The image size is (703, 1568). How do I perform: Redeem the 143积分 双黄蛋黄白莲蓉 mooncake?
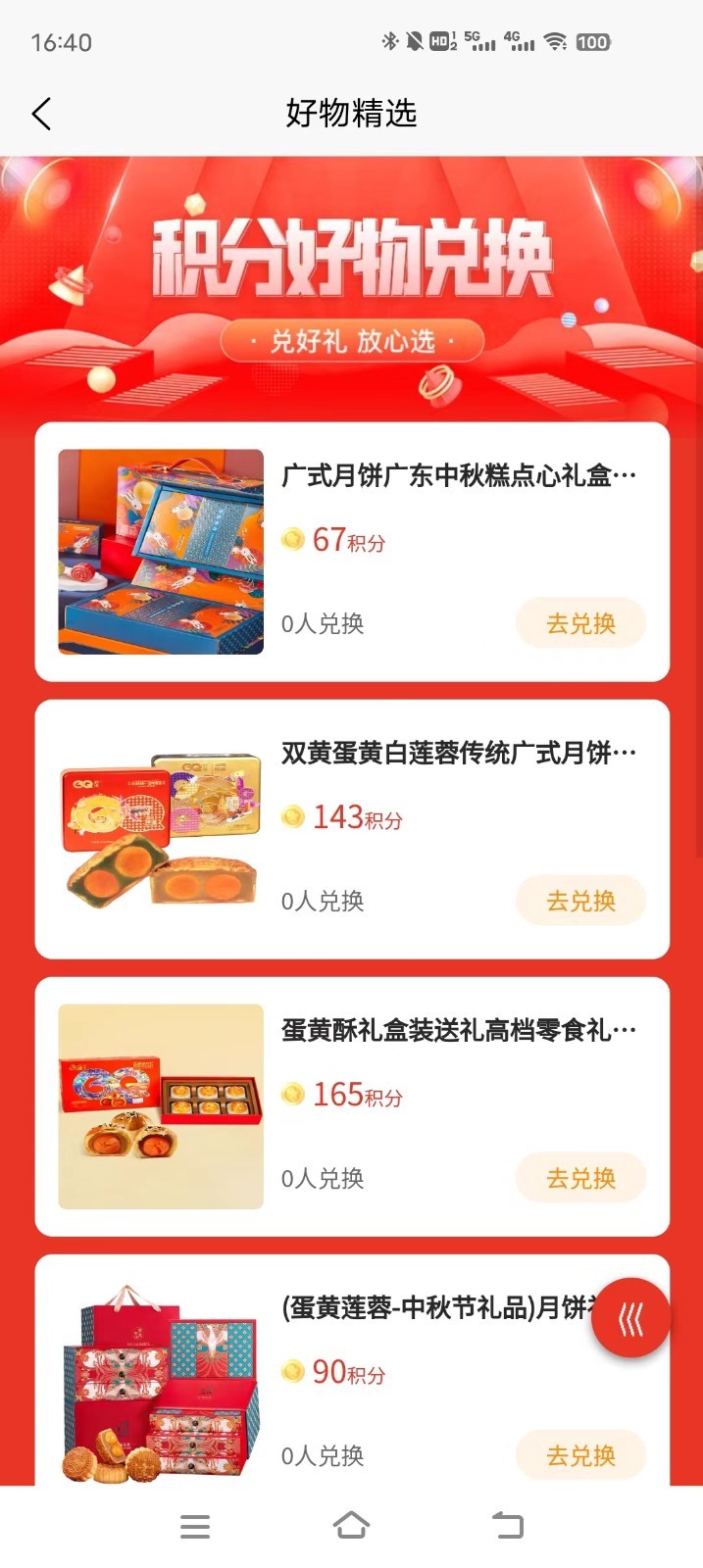click(x=580, y=901)
